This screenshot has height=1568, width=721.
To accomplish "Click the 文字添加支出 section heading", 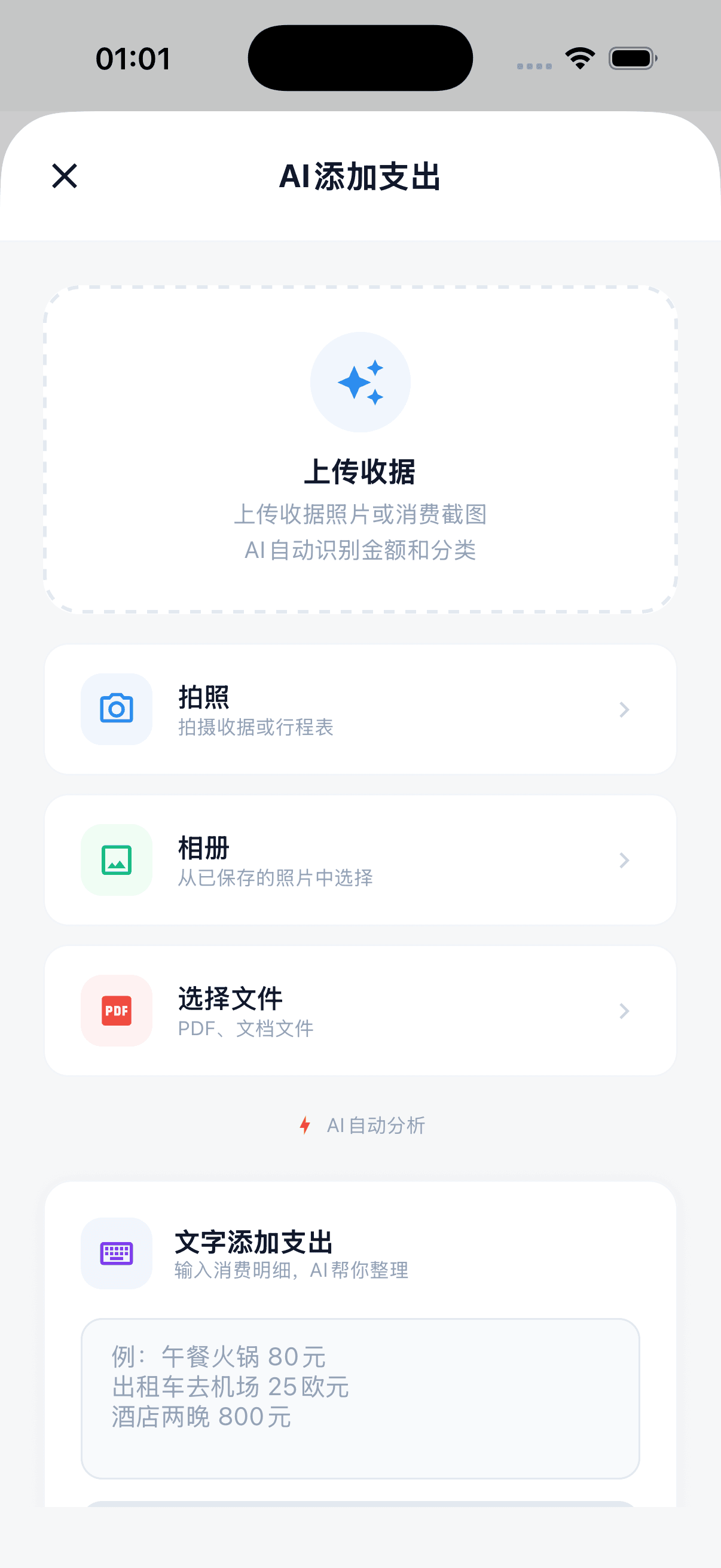I will pyautogui.click(x=253, y=1242).
